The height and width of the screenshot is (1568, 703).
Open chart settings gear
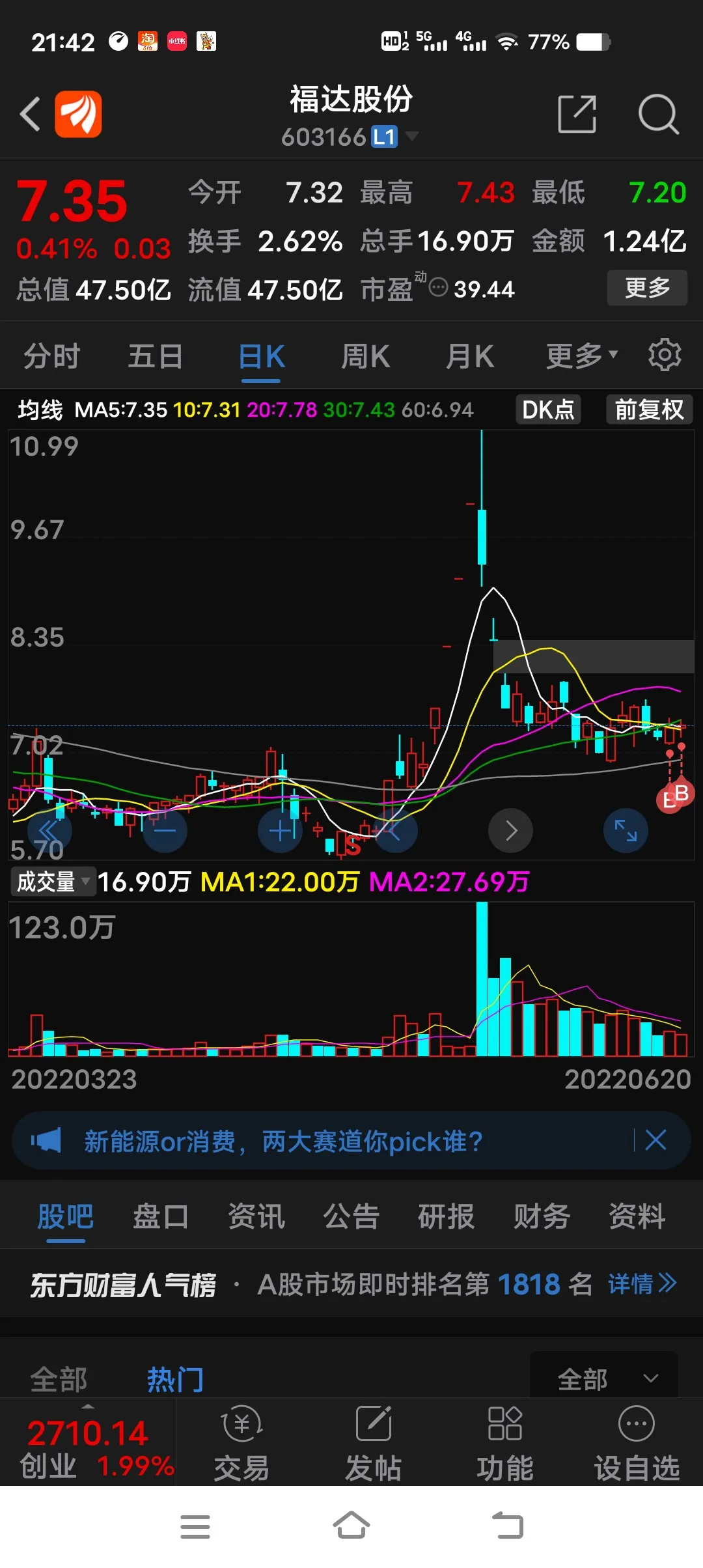665,355
